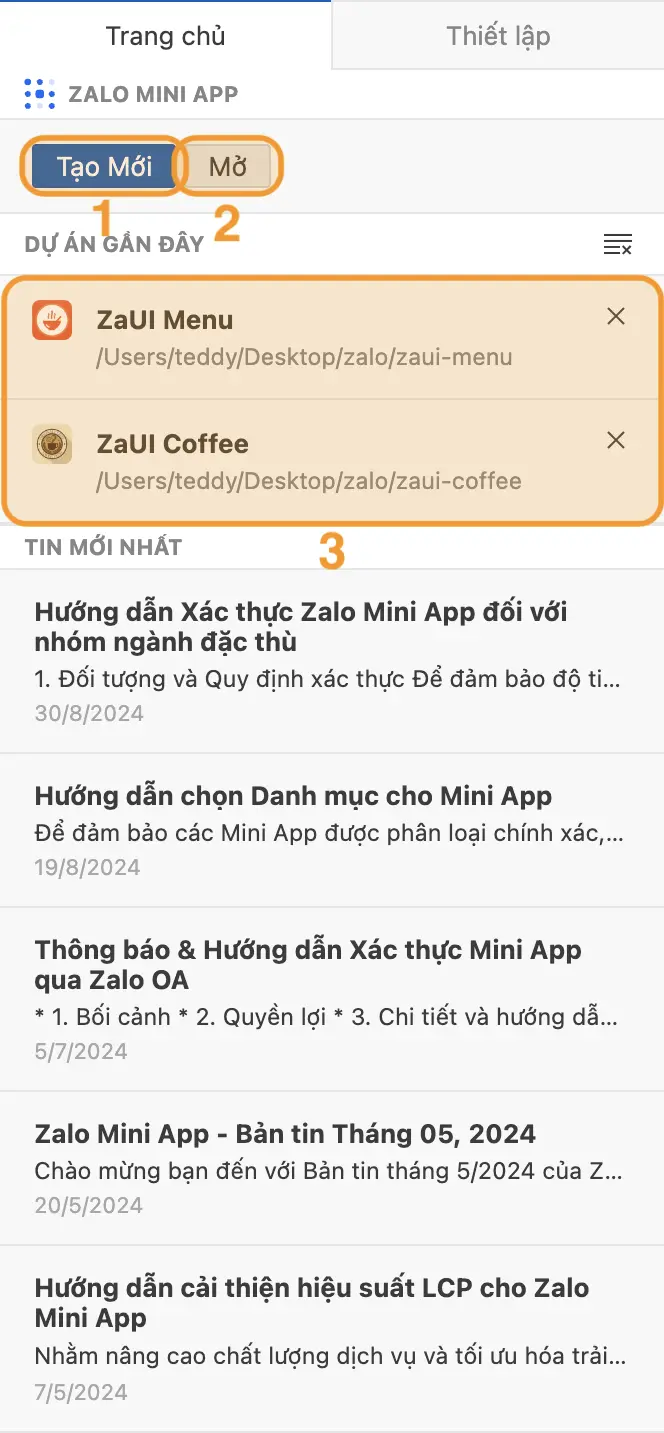
Task: Clear the recent projects list icon
Action: (x=617, y=244)
